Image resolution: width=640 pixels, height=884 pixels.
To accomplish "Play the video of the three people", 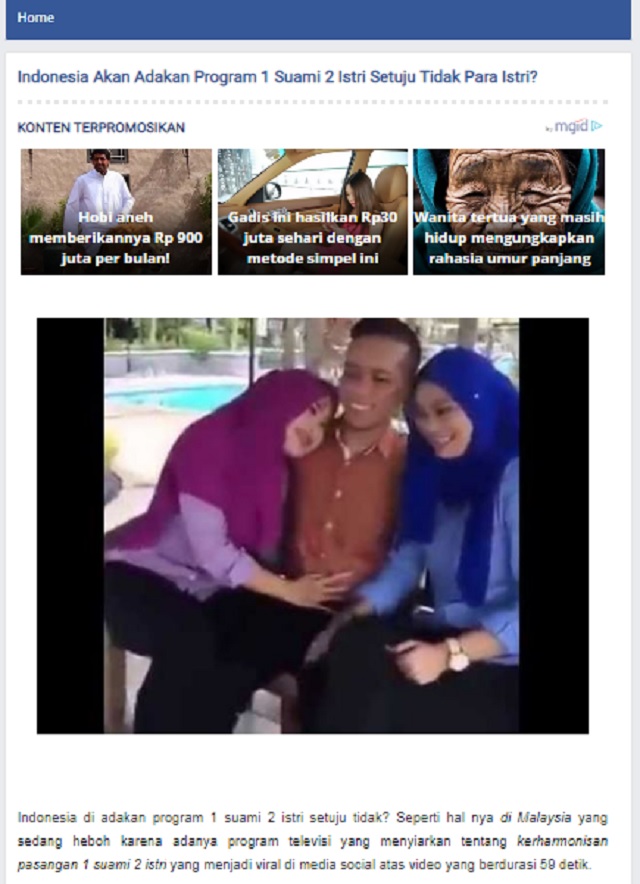I will [312, 526].
